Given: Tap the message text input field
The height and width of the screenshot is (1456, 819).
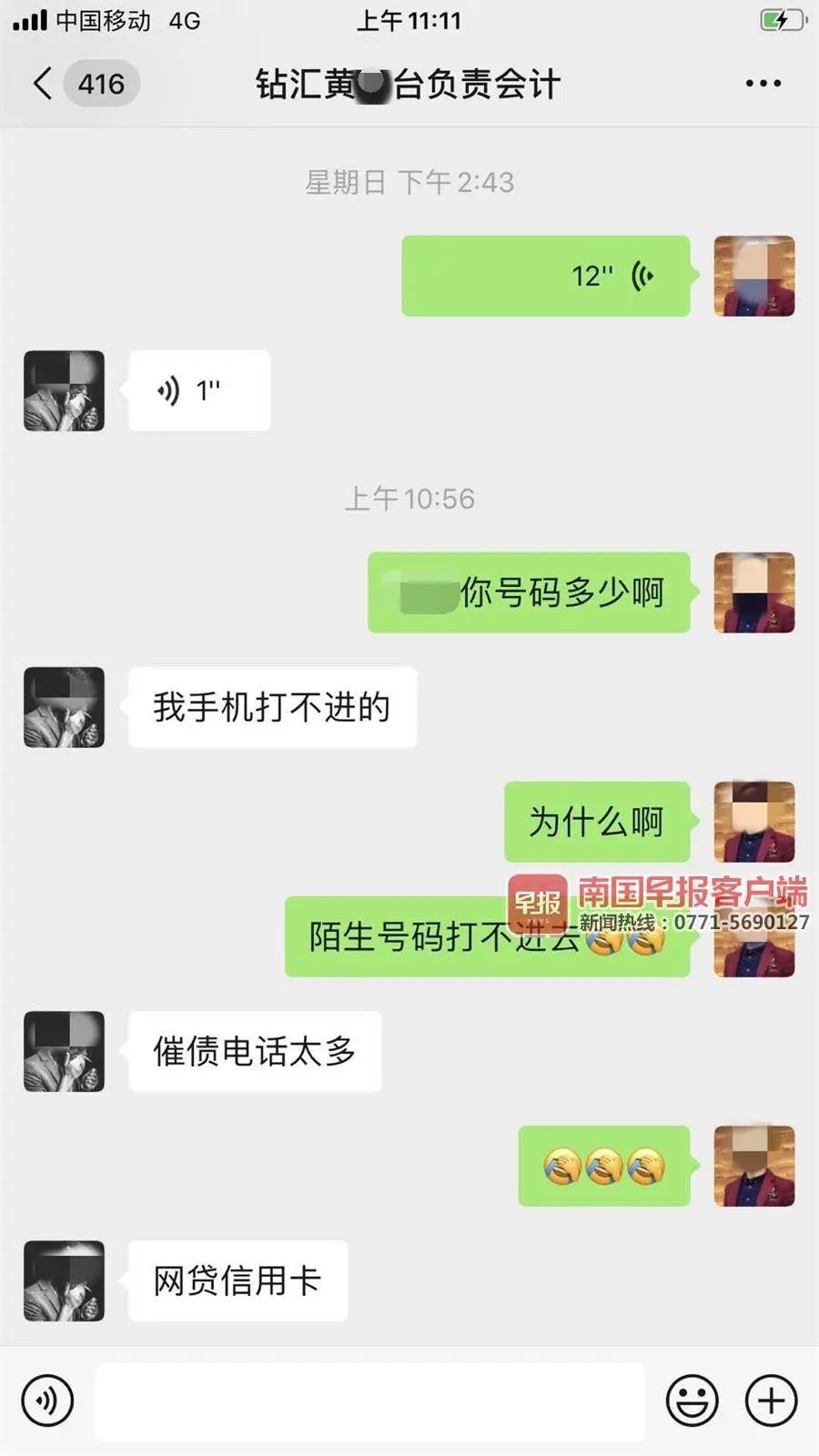Looking at the screenshot, I should pos(369,1401).
